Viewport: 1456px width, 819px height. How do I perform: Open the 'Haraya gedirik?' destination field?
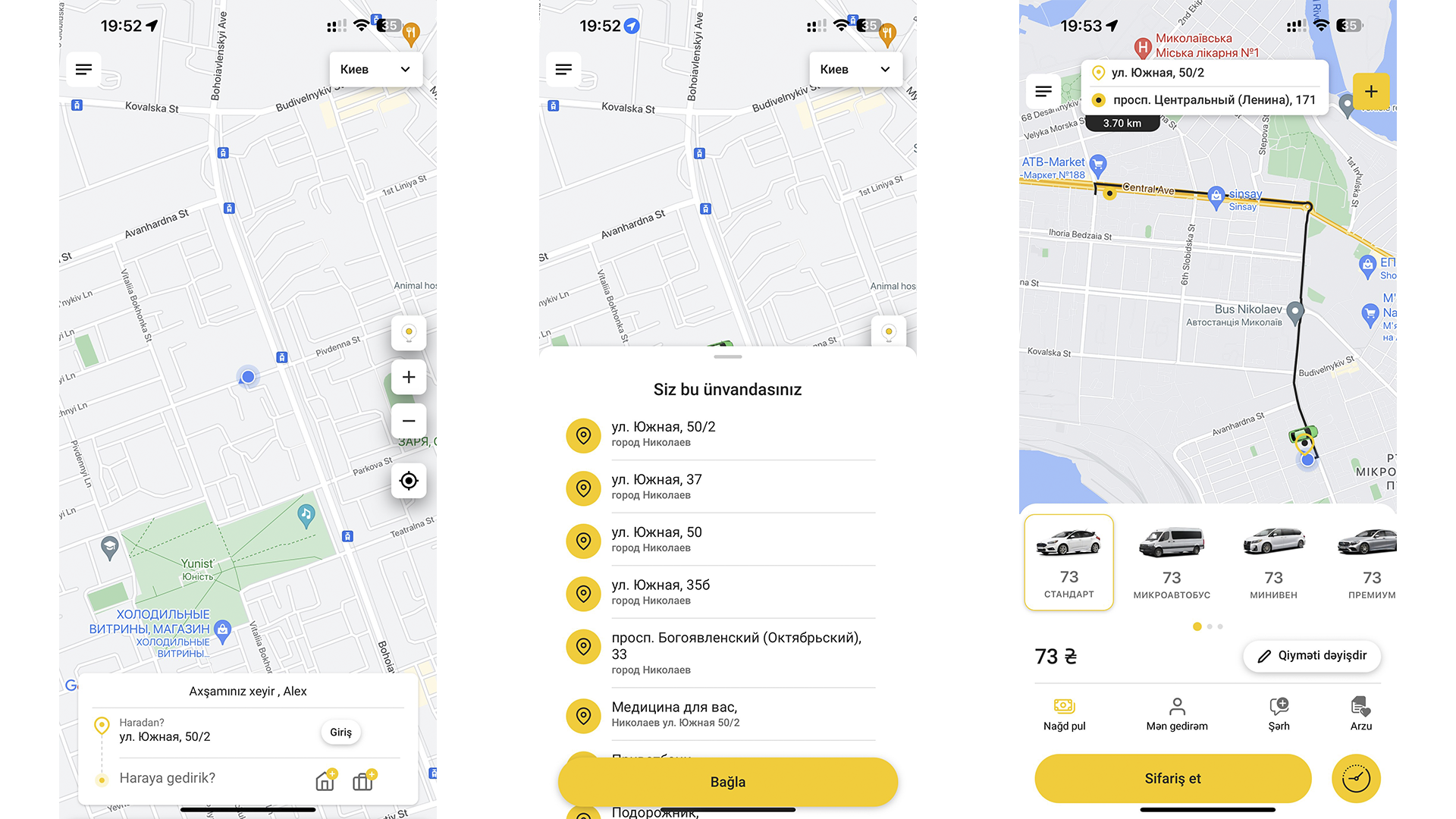coord(168,778)
